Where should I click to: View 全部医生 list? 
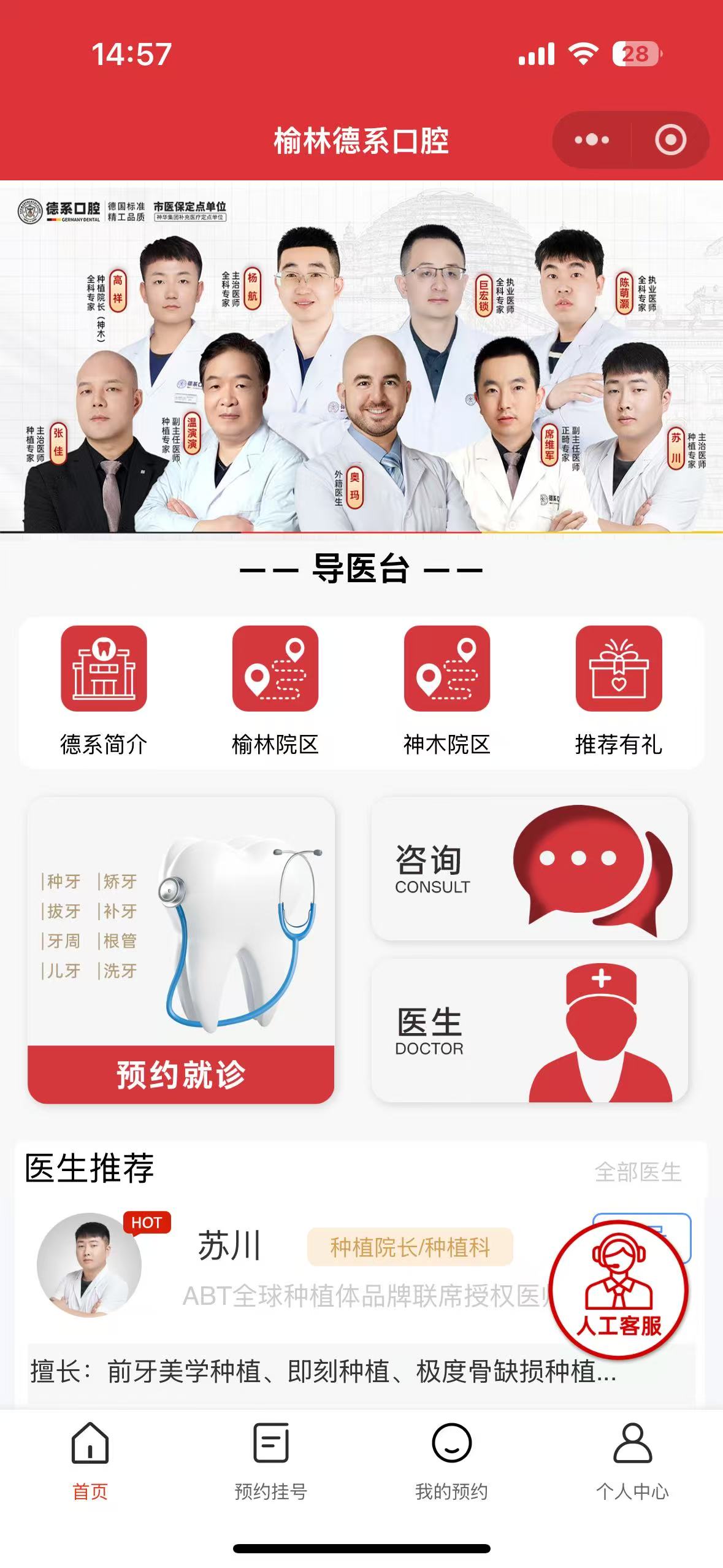638,1172
